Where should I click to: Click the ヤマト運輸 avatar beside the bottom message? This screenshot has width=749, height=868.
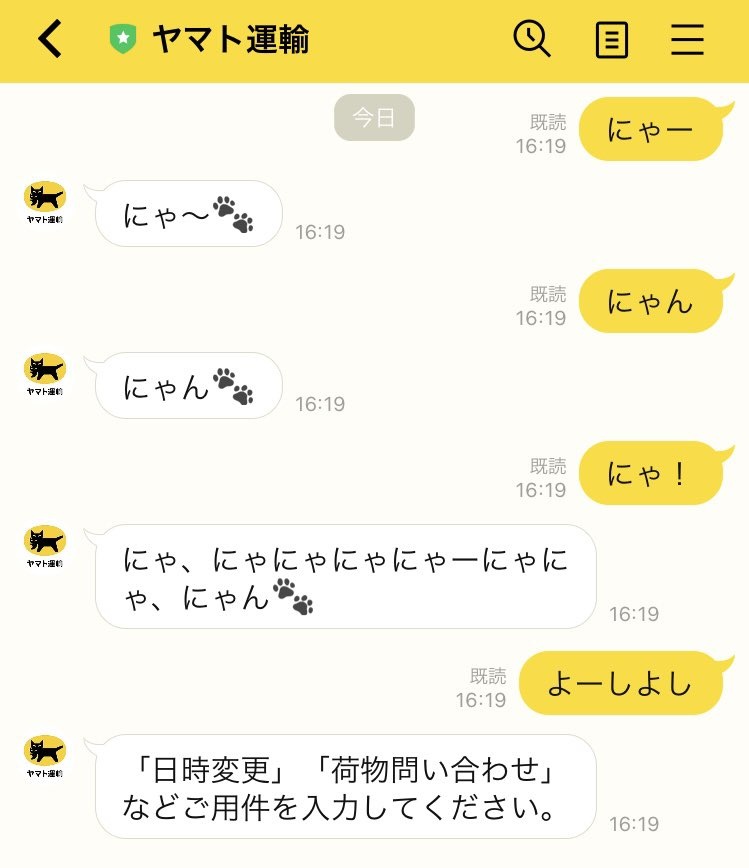[x=44, y=751]
